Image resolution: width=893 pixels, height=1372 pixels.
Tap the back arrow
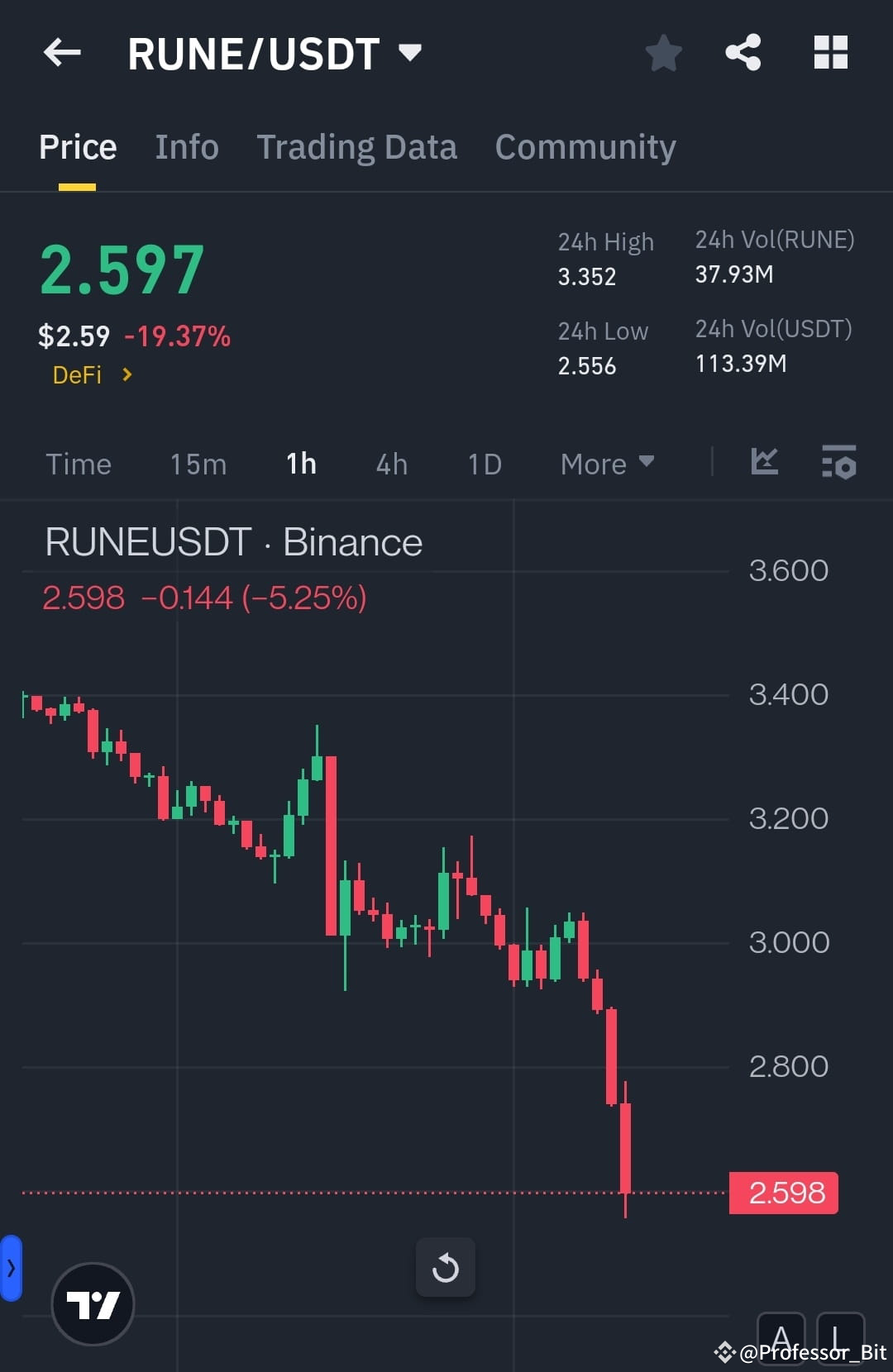[61, 52]
